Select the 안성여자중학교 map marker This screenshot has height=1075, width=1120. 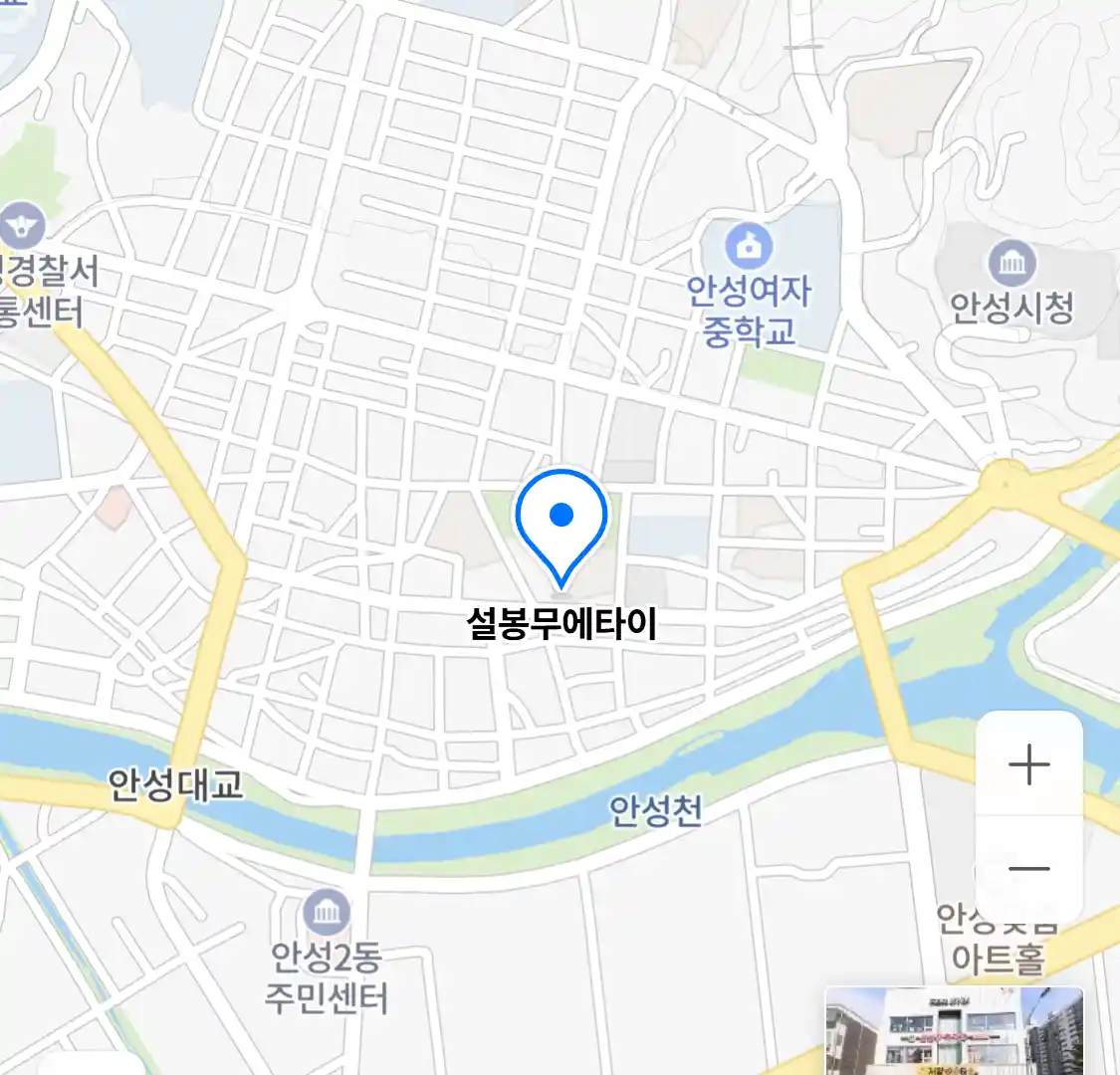749,245
